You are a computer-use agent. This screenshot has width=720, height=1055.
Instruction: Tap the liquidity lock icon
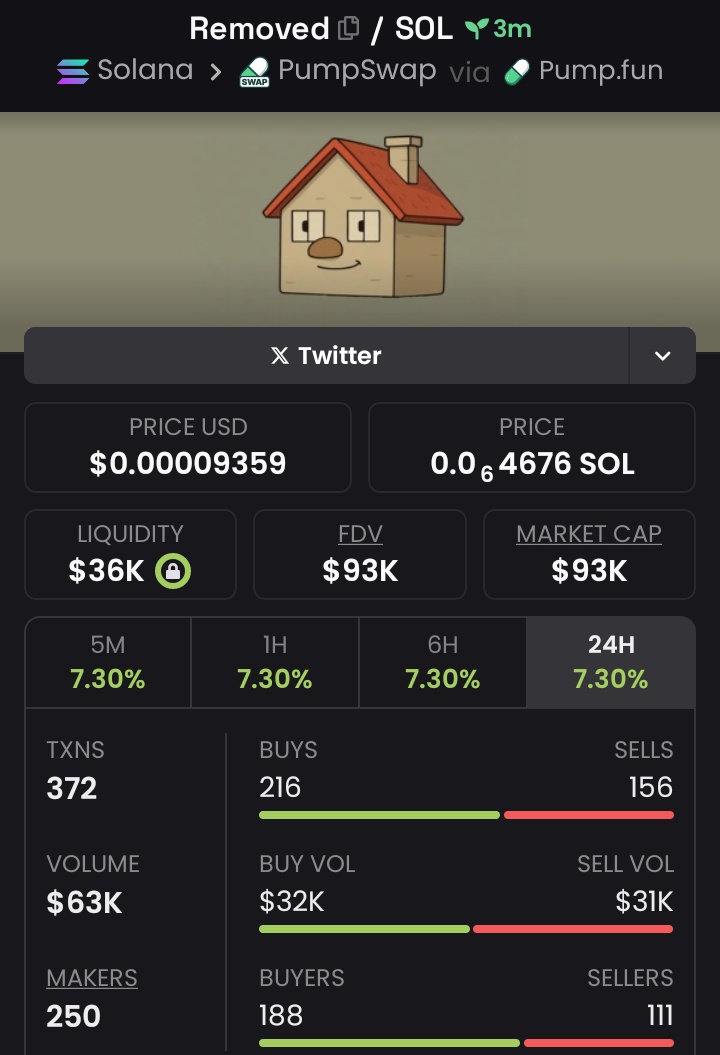point(173,571)
